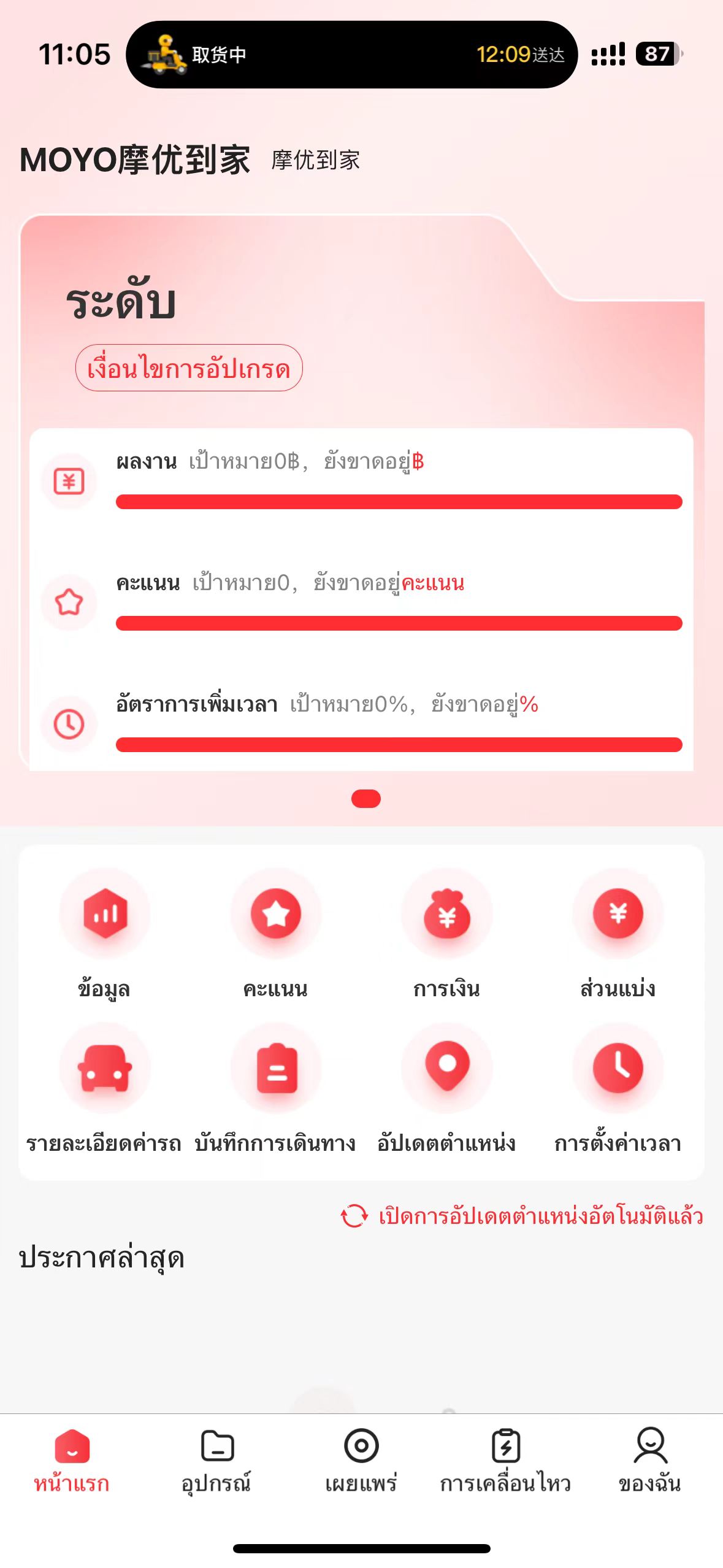Viewport: 723px width, 1568px height.
Task: Switch to the การเคลื่อนไหว activity tab
Action: (506, 1460)
